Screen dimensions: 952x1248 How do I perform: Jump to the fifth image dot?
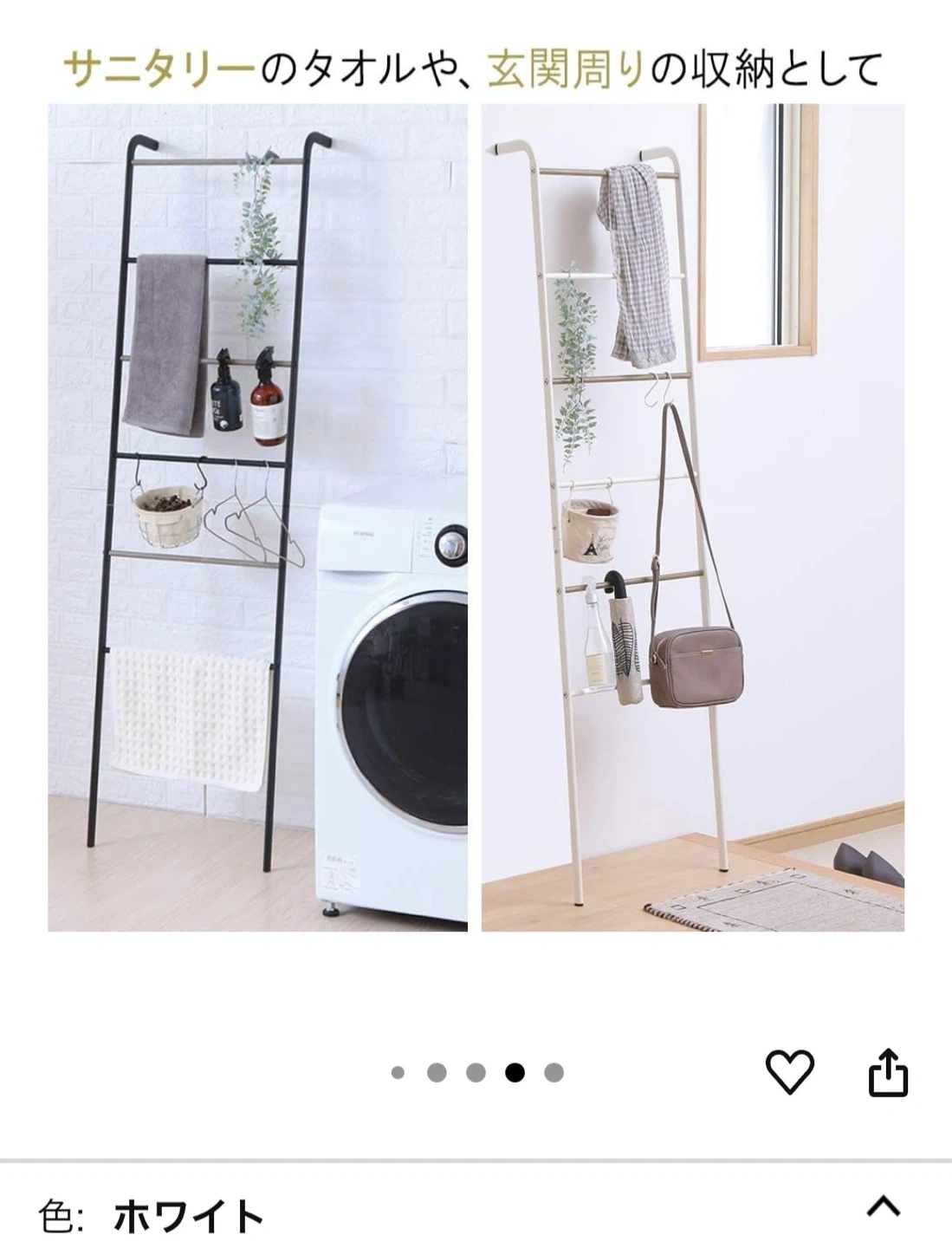(554, 1073)
